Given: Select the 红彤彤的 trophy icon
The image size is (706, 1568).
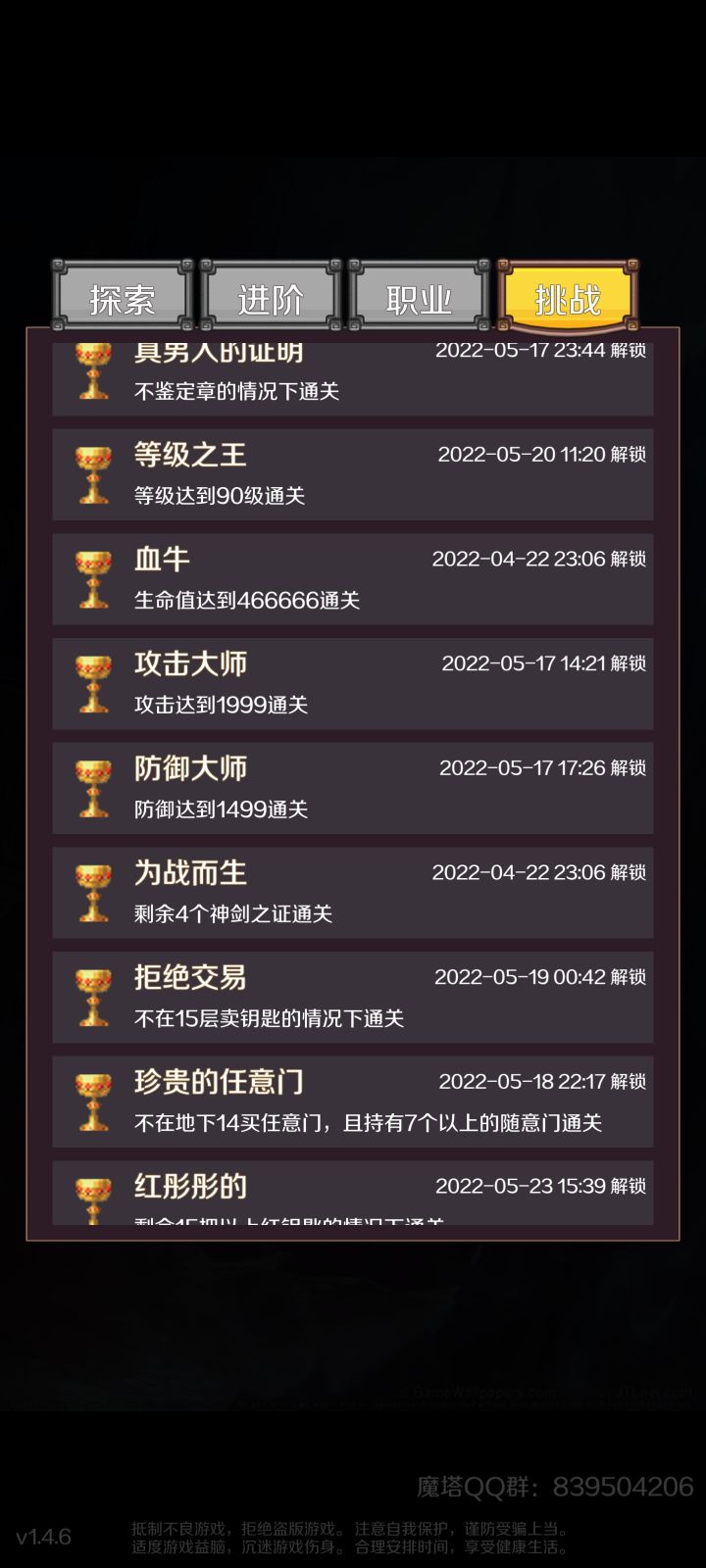Looking at the screenshot, I should tap(93, 1198).
